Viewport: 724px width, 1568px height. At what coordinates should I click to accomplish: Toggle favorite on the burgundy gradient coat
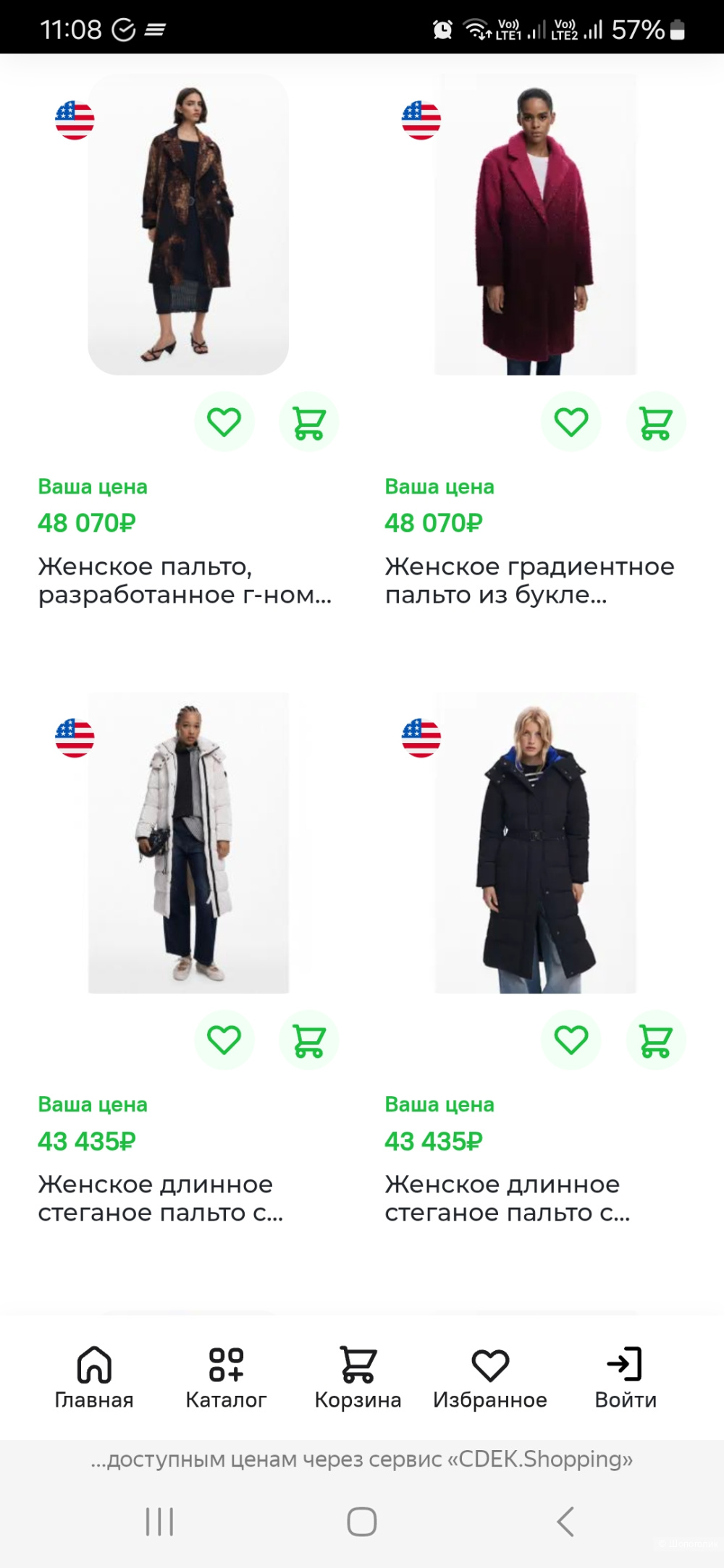(571, 421)
